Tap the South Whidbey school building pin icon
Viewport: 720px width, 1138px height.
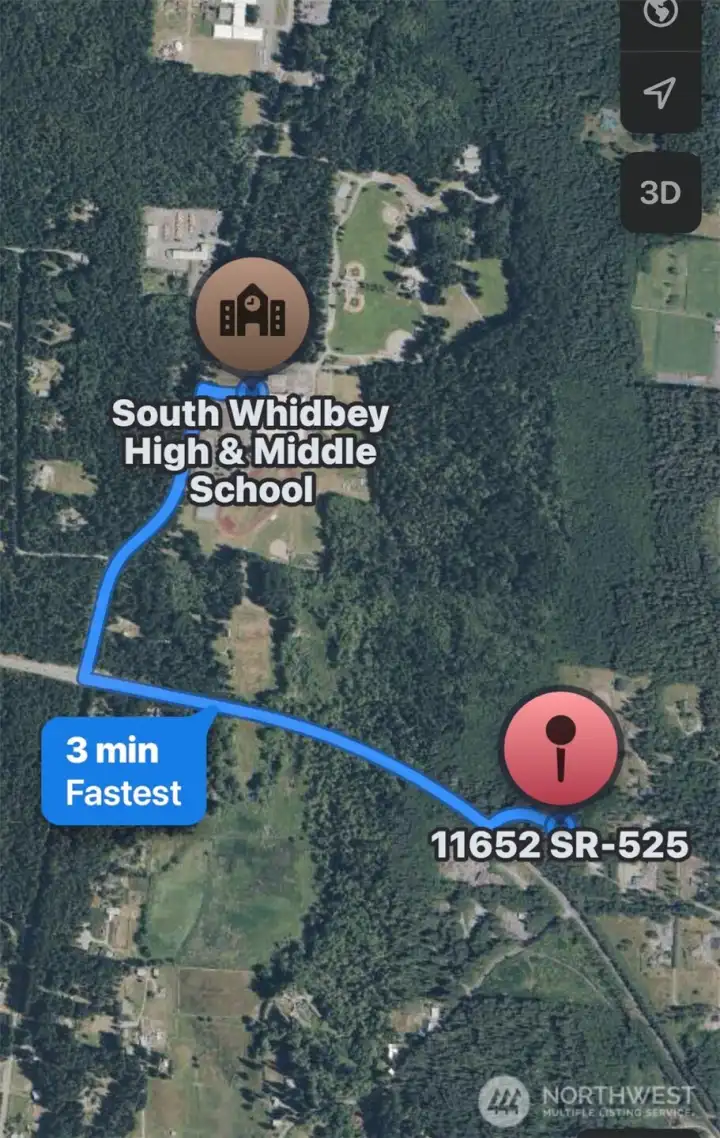tap(252, 312)
